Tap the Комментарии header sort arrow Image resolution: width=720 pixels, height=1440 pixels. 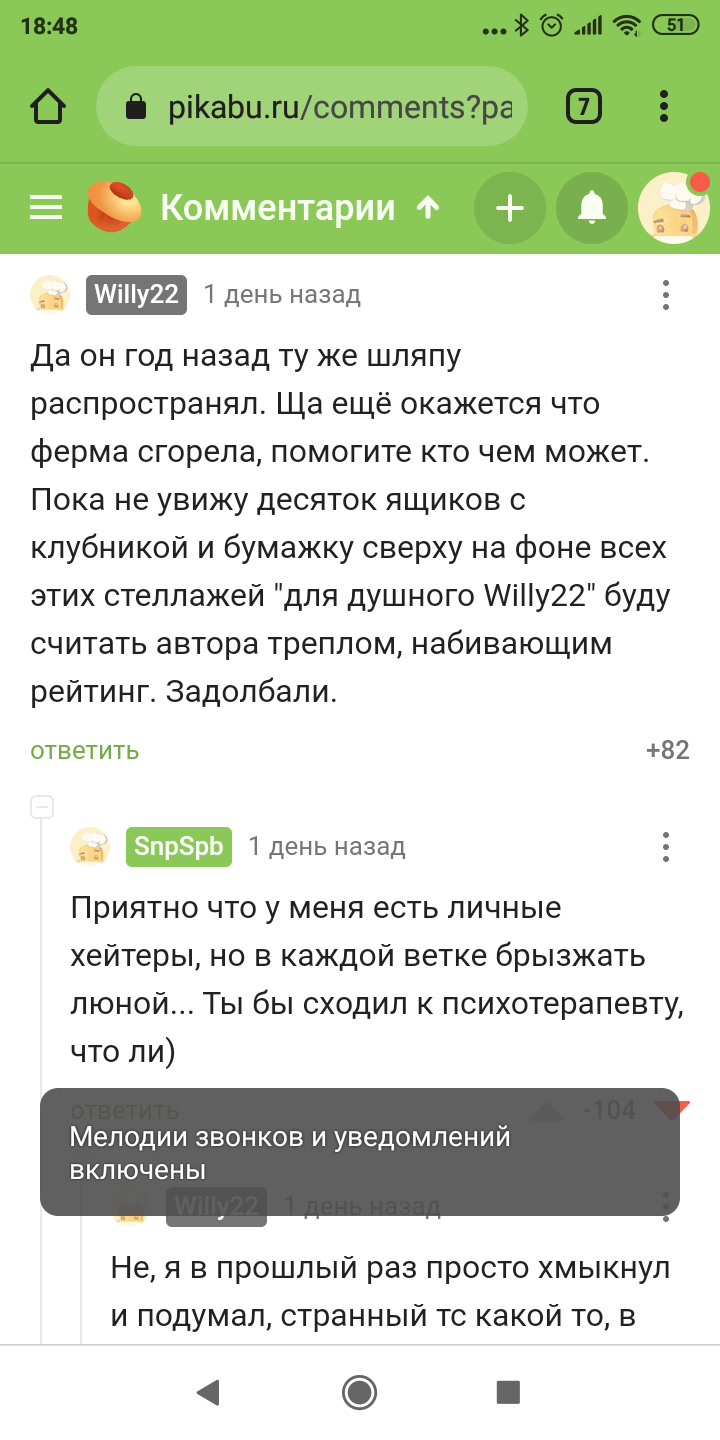429,208
